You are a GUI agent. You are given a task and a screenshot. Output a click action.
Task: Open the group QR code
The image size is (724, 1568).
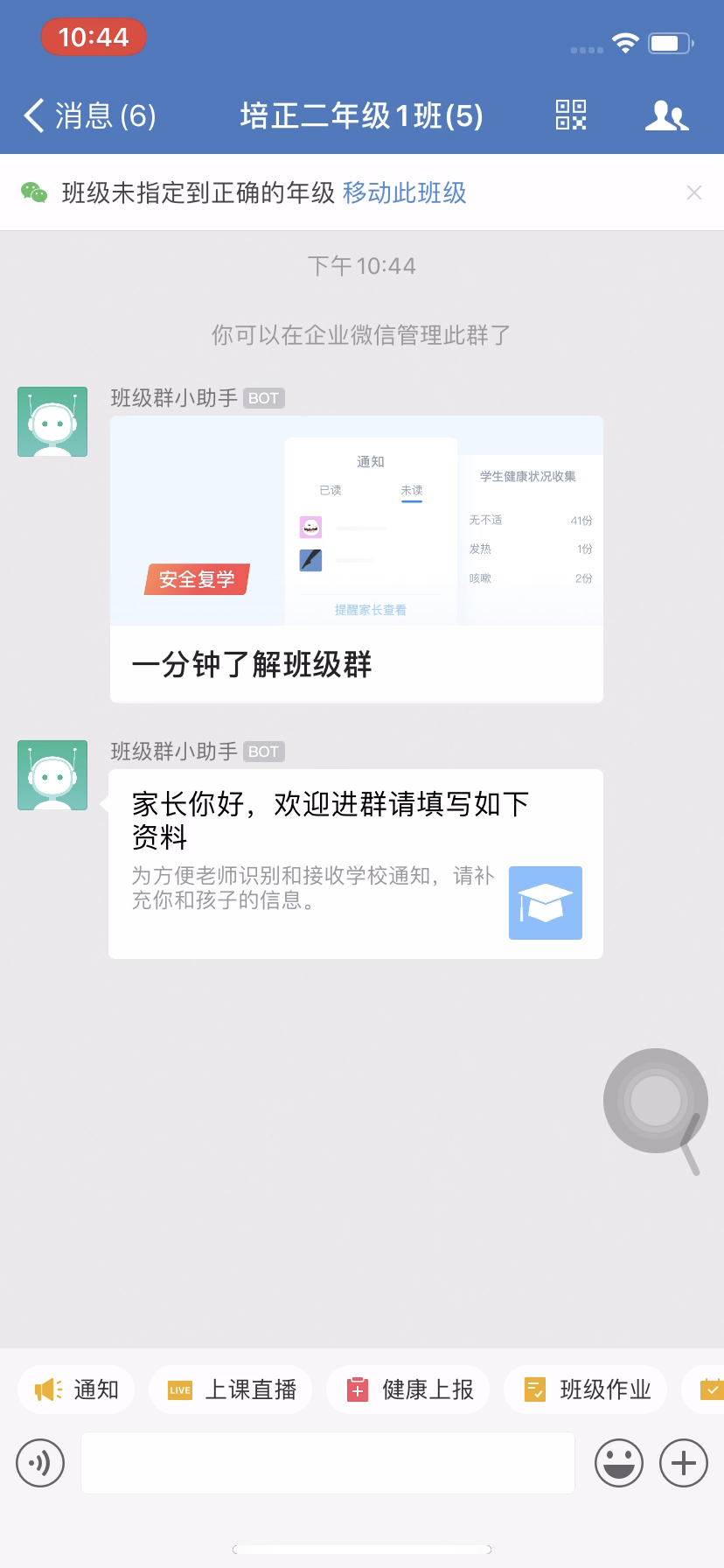(x=571, y=115)
